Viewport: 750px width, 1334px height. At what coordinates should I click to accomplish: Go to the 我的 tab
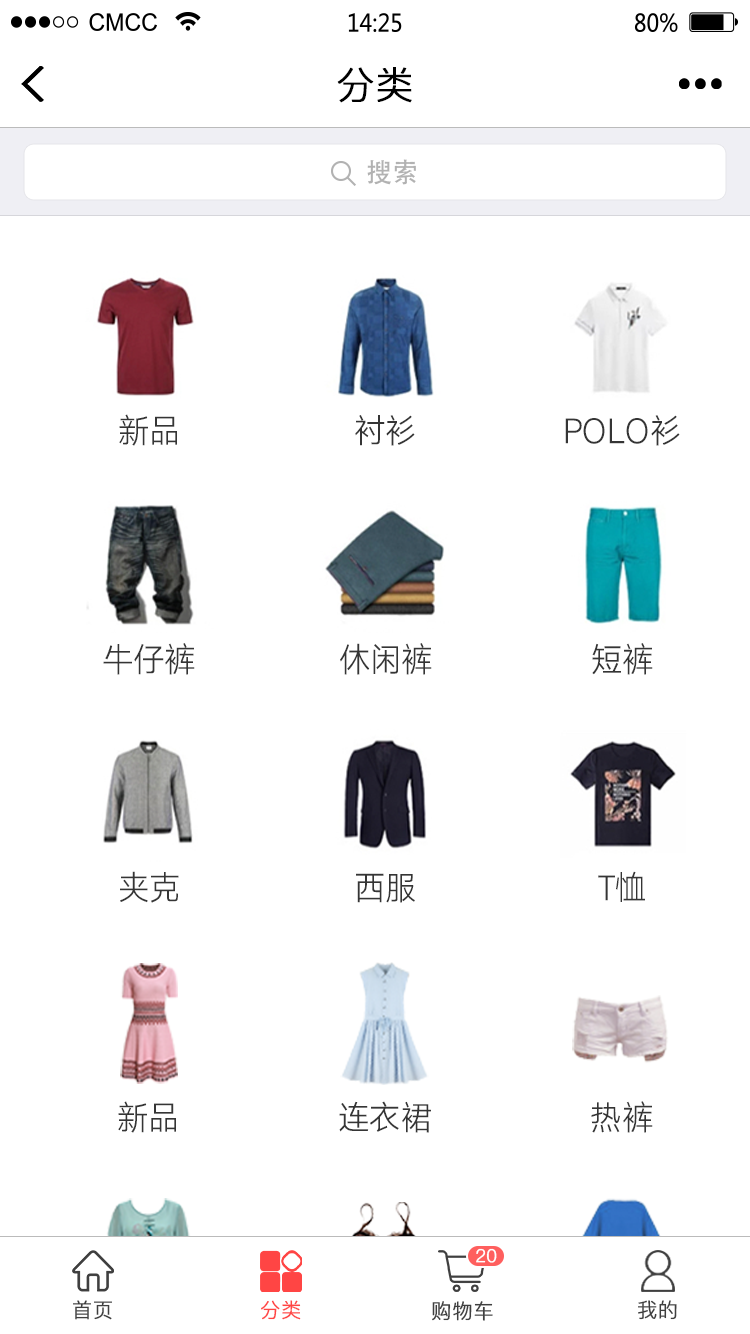coord(657,1285)
